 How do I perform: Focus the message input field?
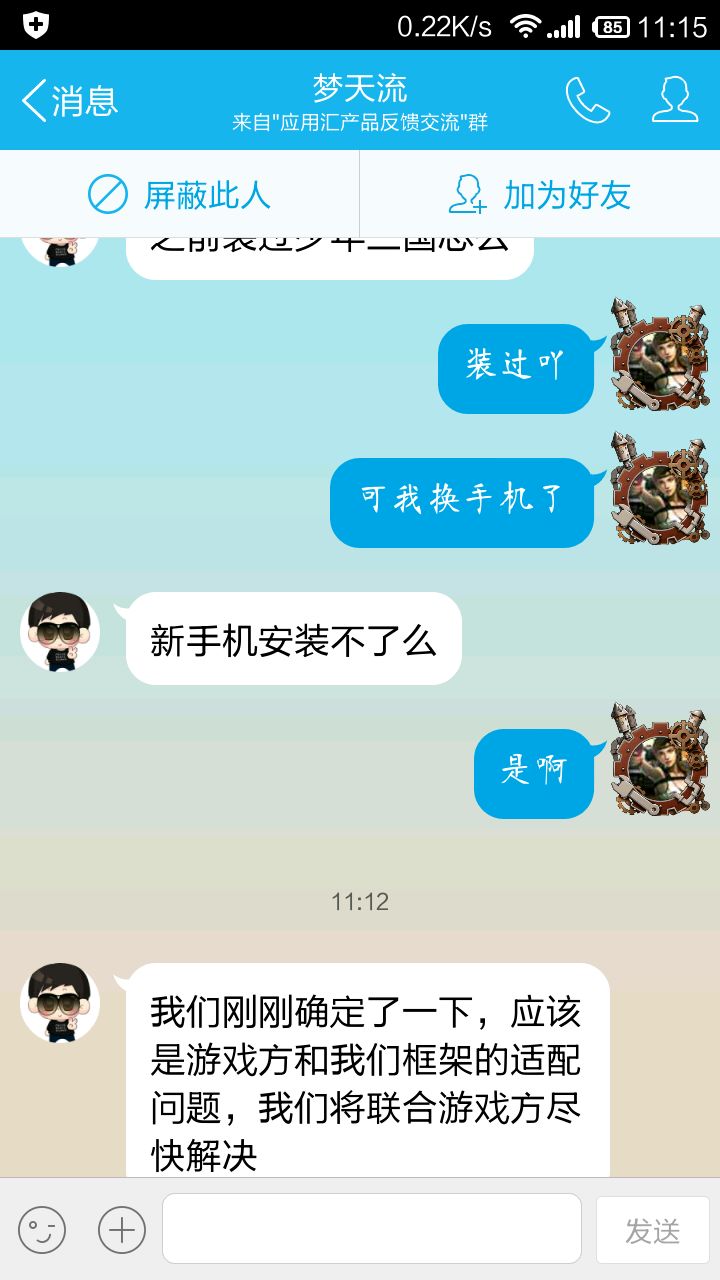click(372, 1228)
